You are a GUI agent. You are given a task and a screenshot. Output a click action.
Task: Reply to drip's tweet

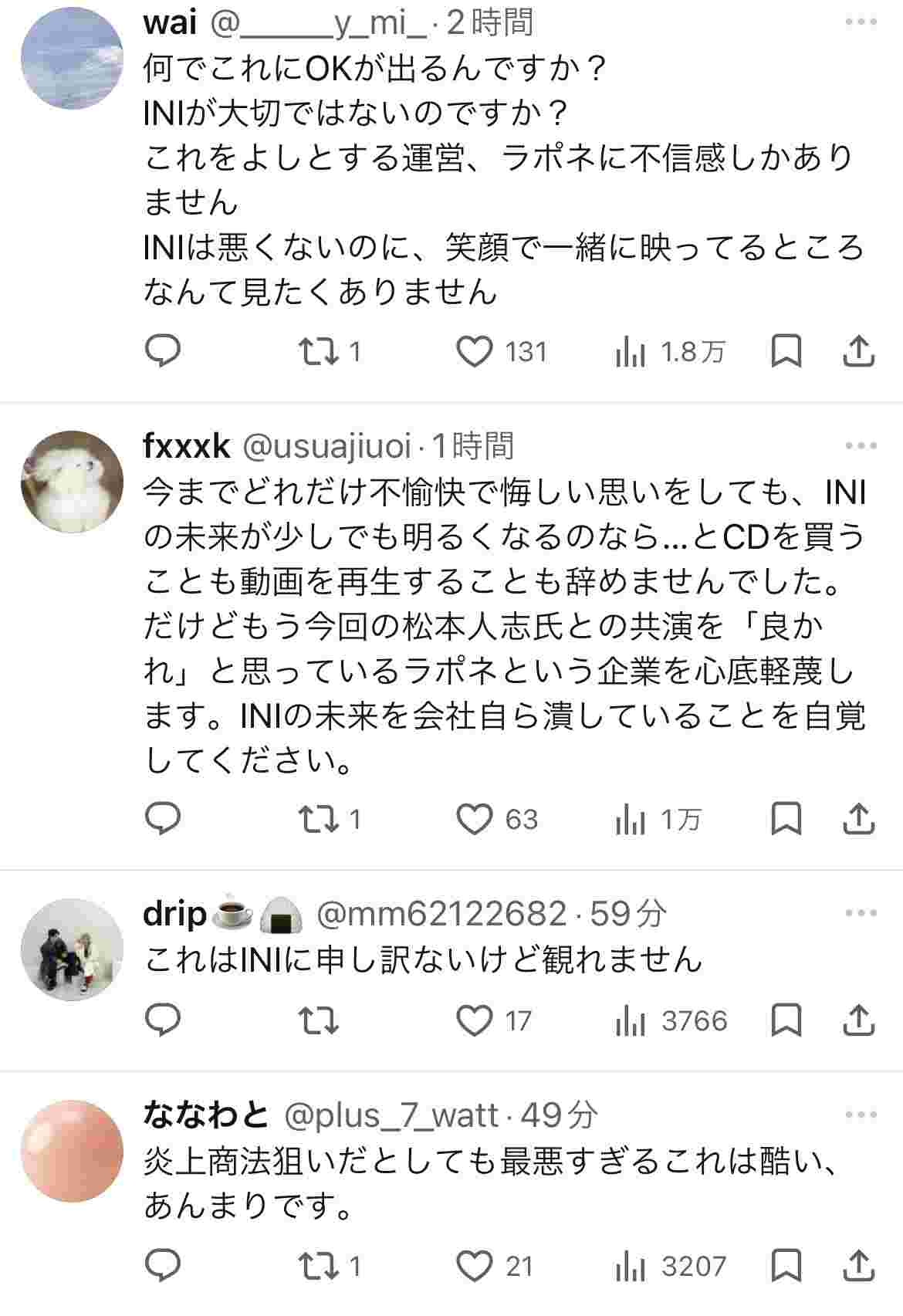click(x=163, y=1020)
